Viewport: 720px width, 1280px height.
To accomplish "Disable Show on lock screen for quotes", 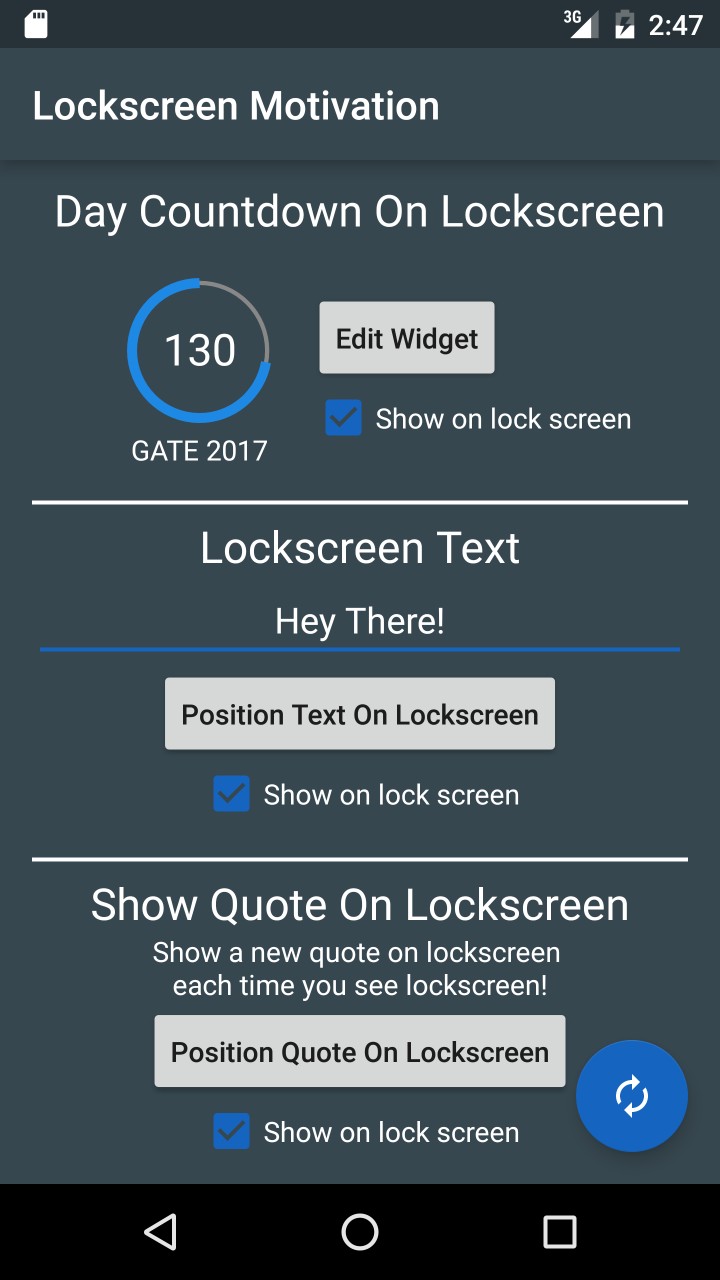I will (231, 1131).
